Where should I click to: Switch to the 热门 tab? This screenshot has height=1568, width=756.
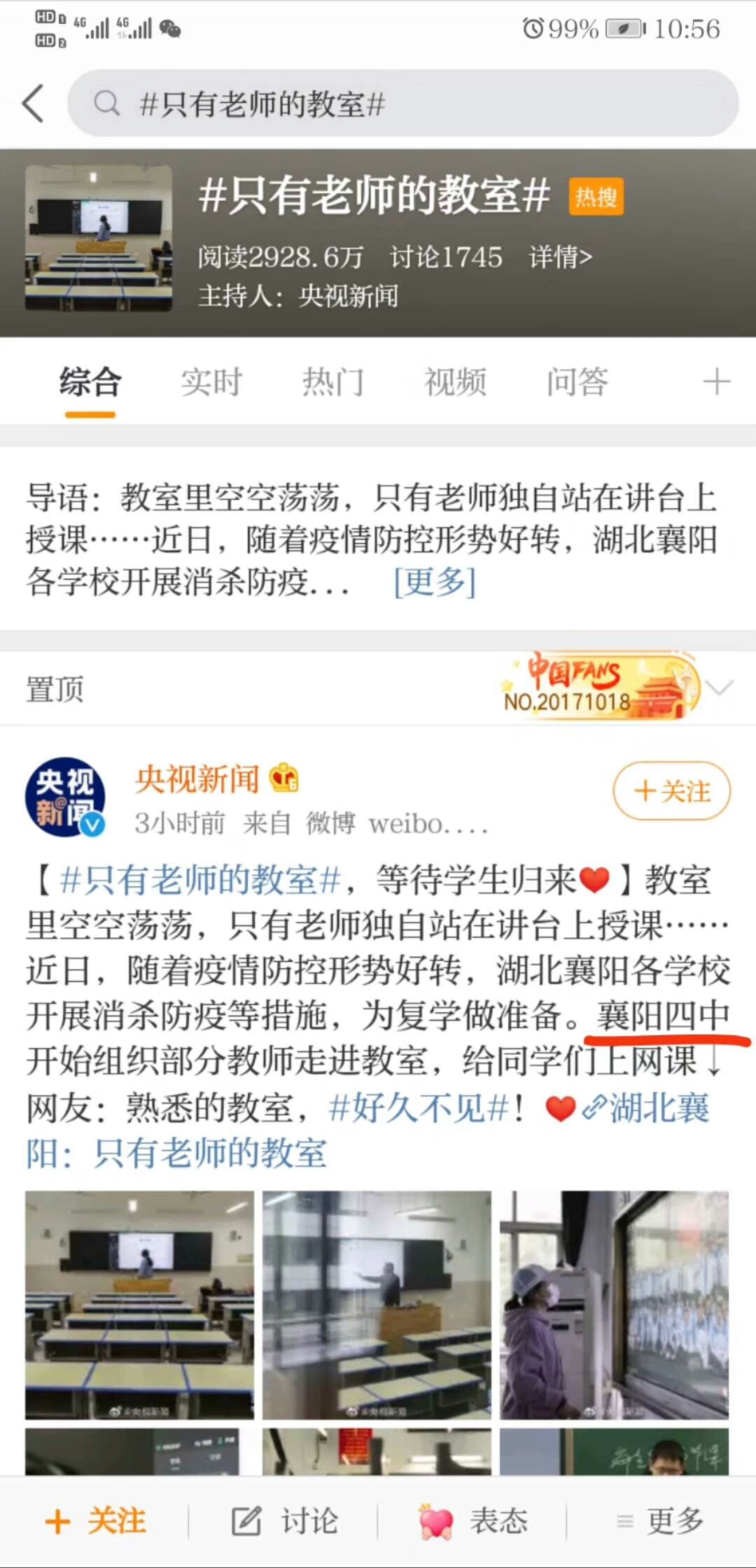[333, 382]
